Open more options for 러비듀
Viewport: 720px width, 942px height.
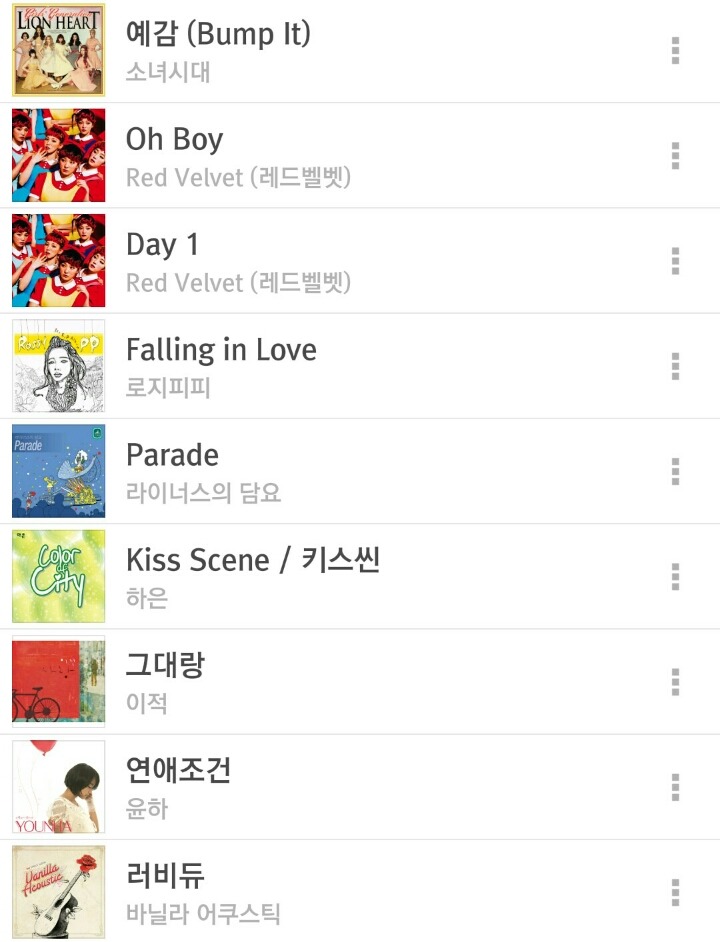[x=676, y=892]
